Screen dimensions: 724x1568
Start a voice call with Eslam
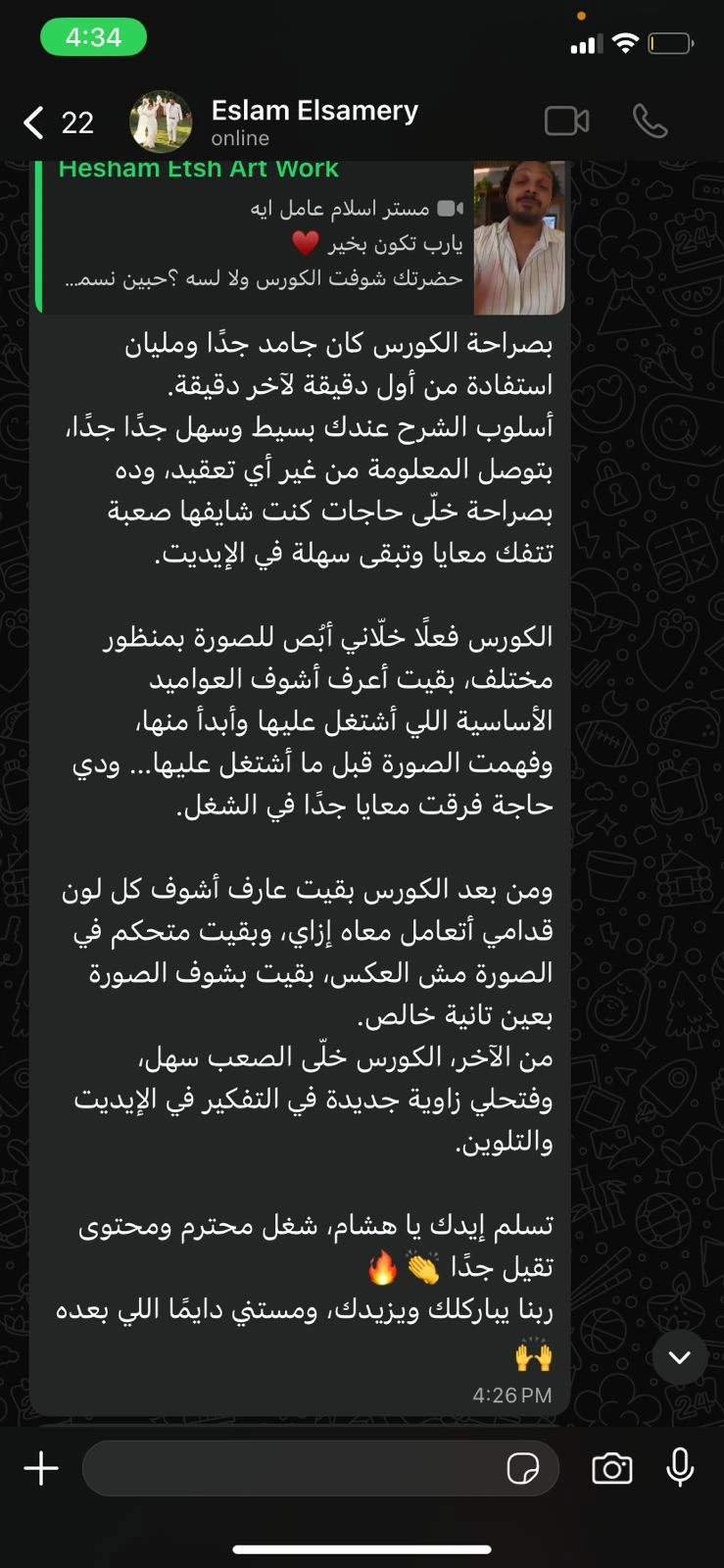point(650,122)
